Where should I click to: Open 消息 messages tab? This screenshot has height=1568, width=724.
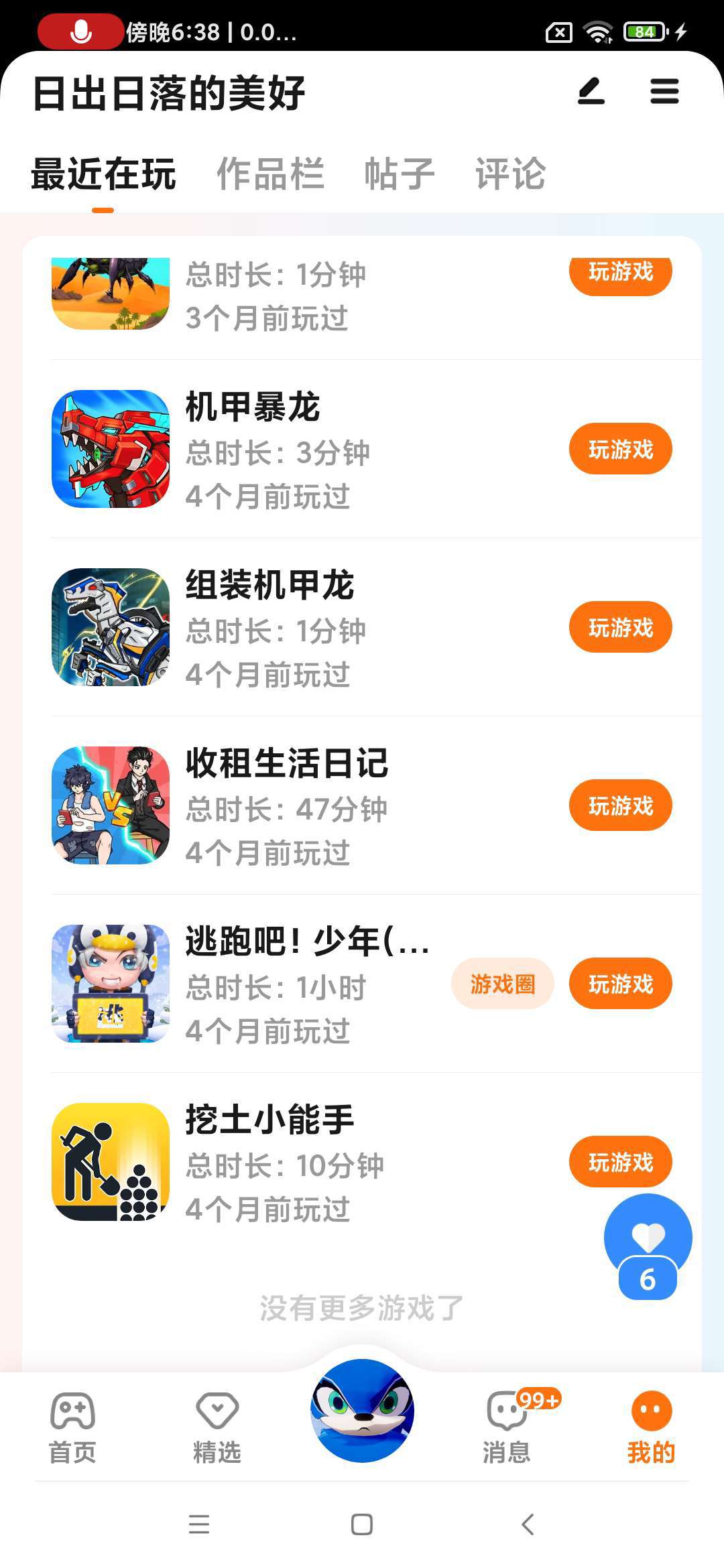tap(507, 1425)
